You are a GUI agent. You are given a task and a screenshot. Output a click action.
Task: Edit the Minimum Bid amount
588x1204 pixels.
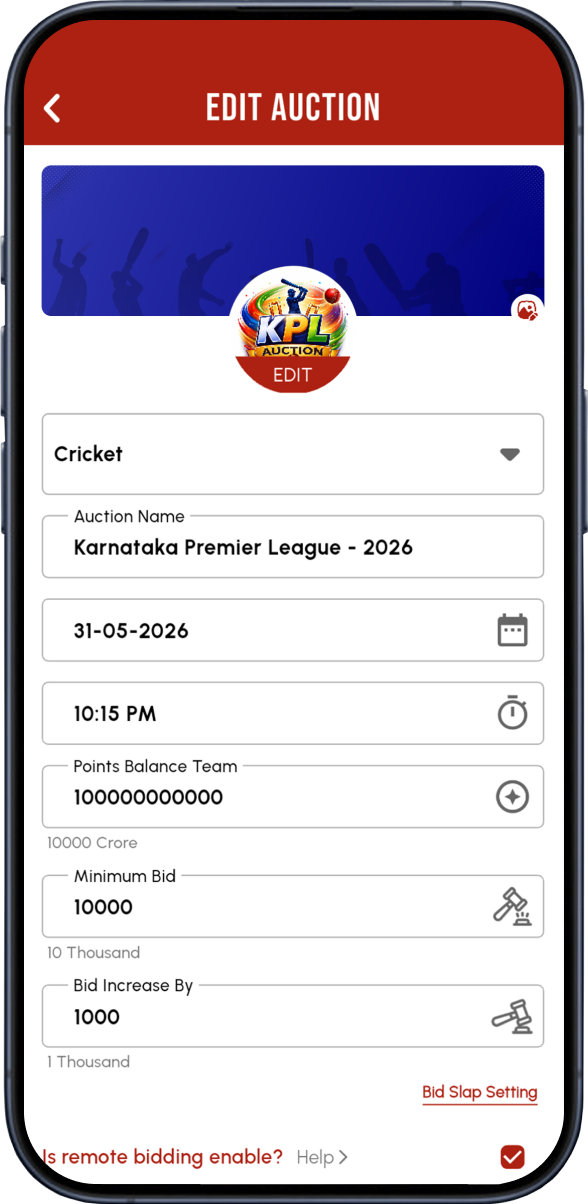293,907
